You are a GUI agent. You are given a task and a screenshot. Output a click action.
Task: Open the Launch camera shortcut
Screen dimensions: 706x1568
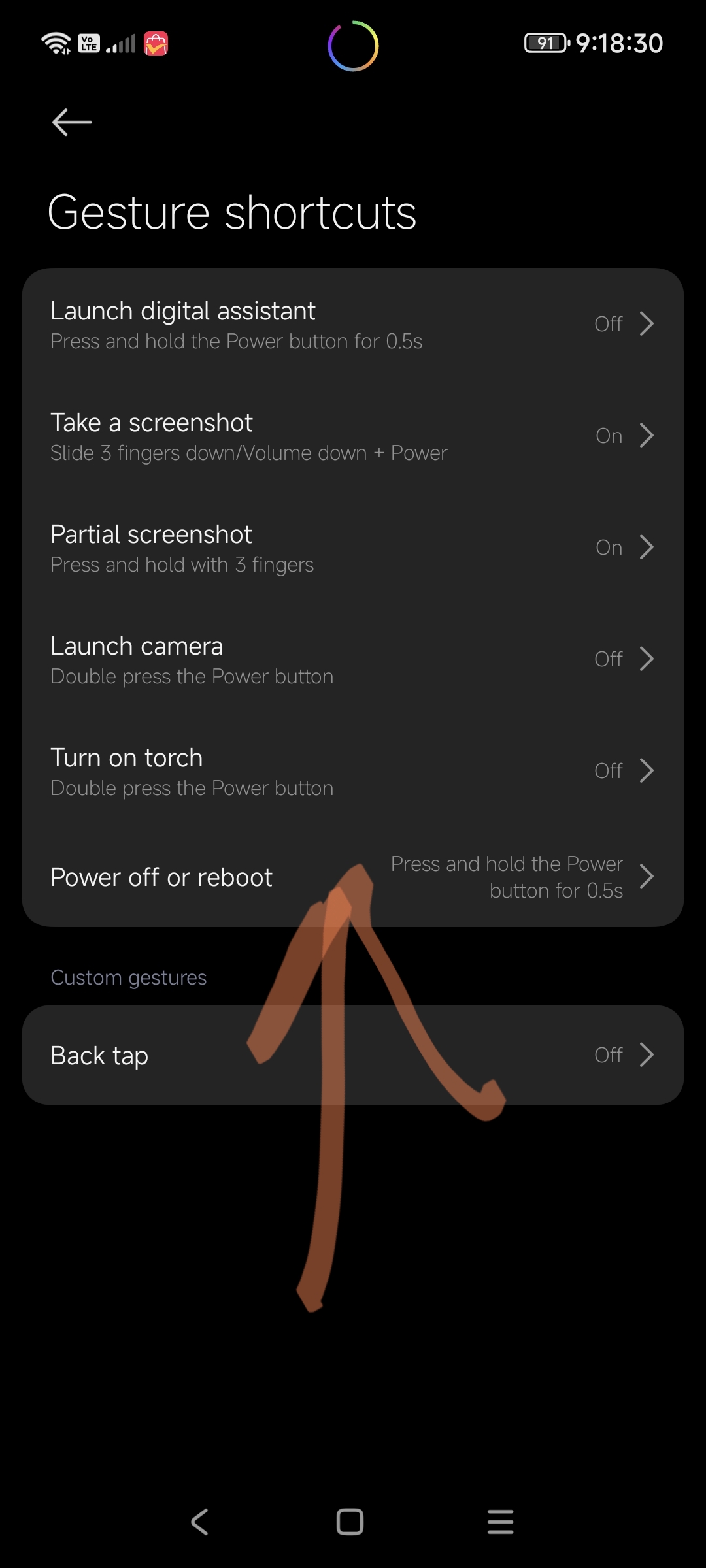pyautogui.click(x=353, y=660)
